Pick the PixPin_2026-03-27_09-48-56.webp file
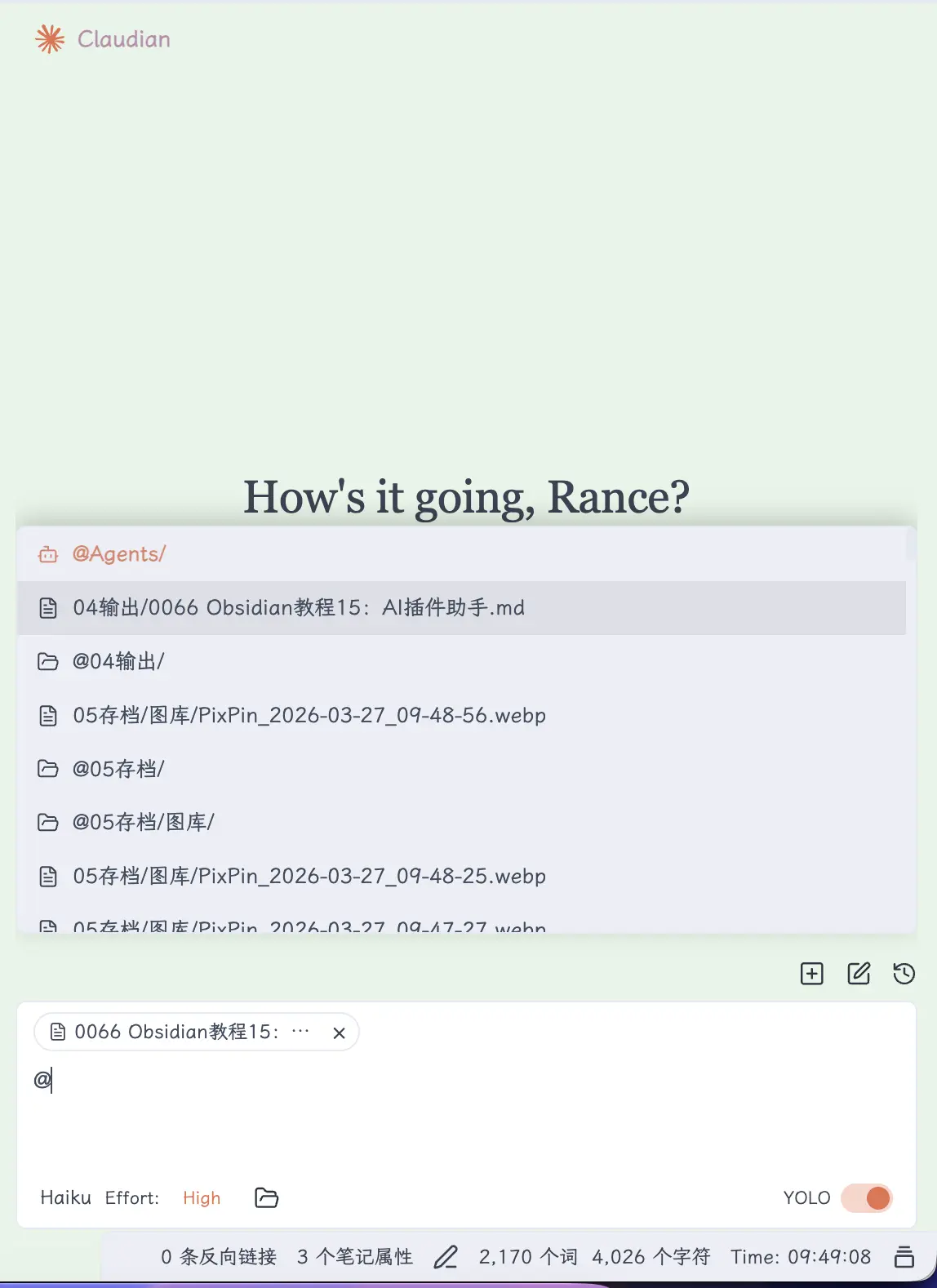Viewport: 937px width, 1288px height. point(309,716)
